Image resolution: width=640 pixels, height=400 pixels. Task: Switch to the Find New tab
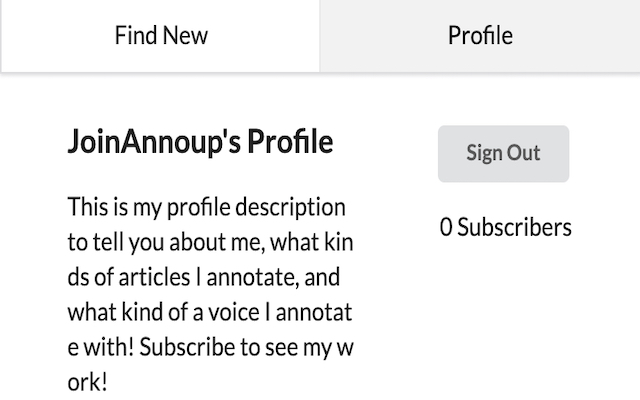160,36
